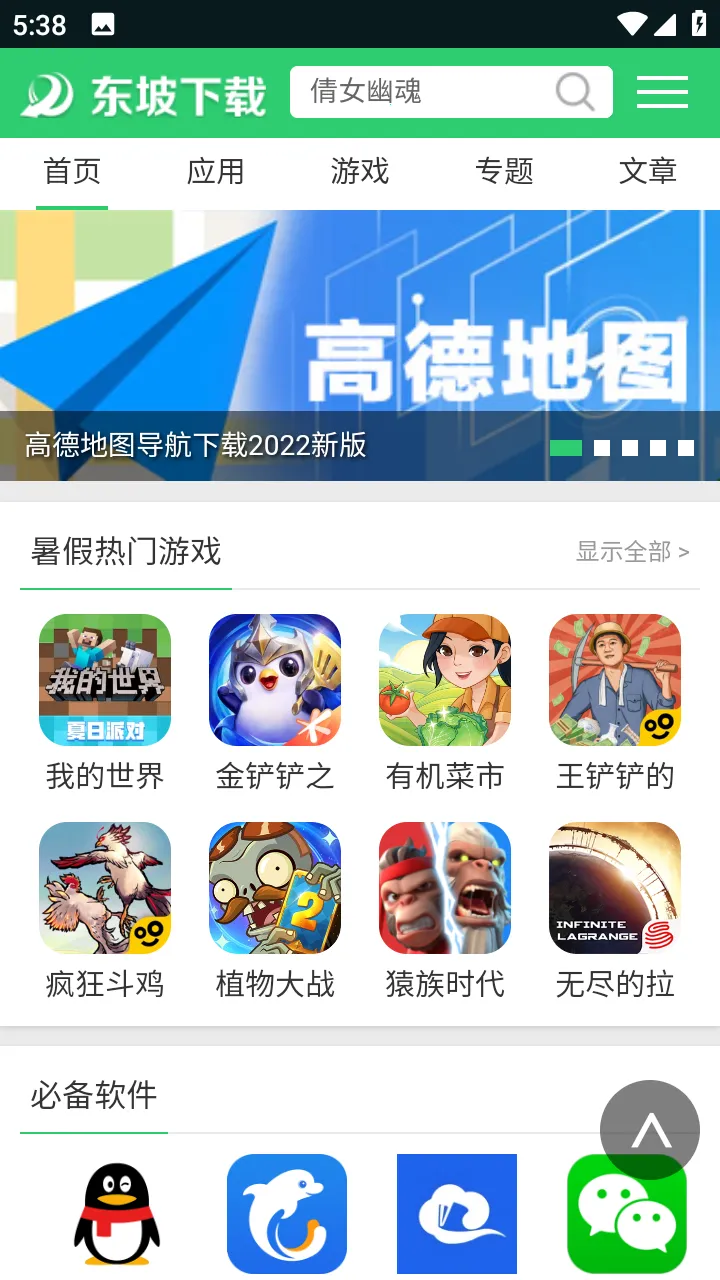Screen dimensions: 720x1280
Task: Click the dolphin browser app icon
Action: 287,1213
